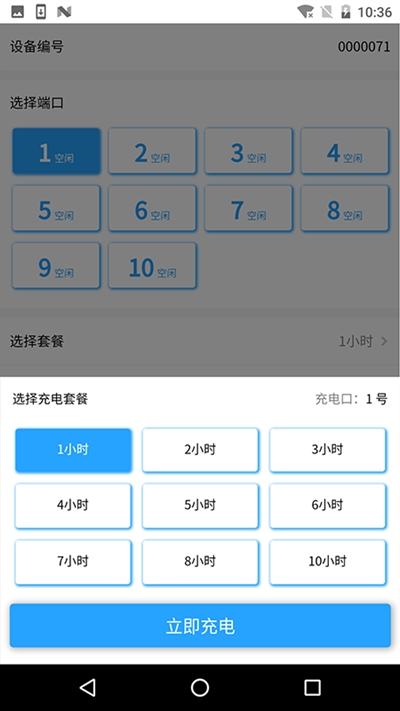Select the 1小时 charging package
This screenshot has width=400, height=711.
[x=73, y=450]
